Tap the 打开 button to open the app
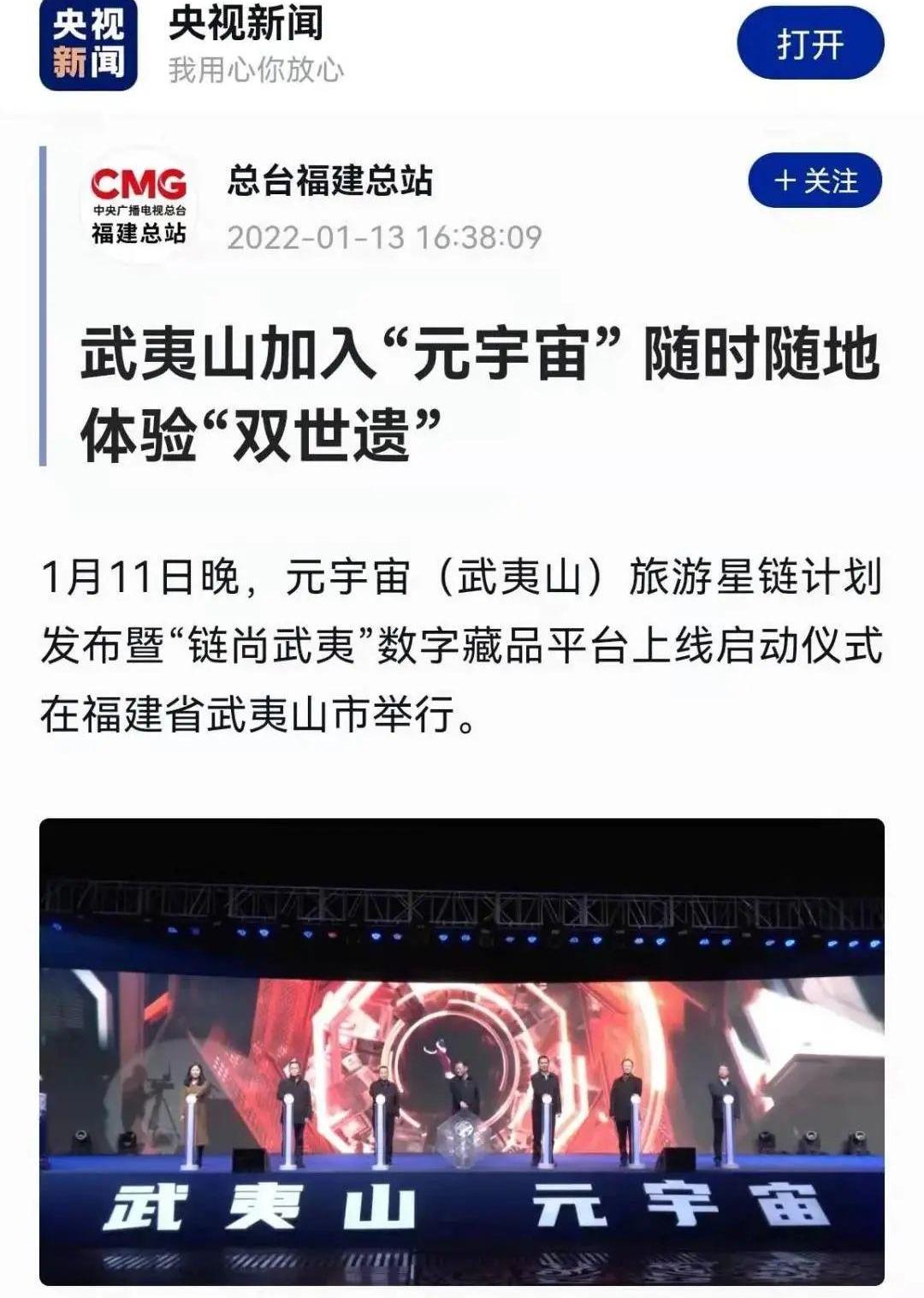Screen dimensions: 924x1298 [809, 44]
